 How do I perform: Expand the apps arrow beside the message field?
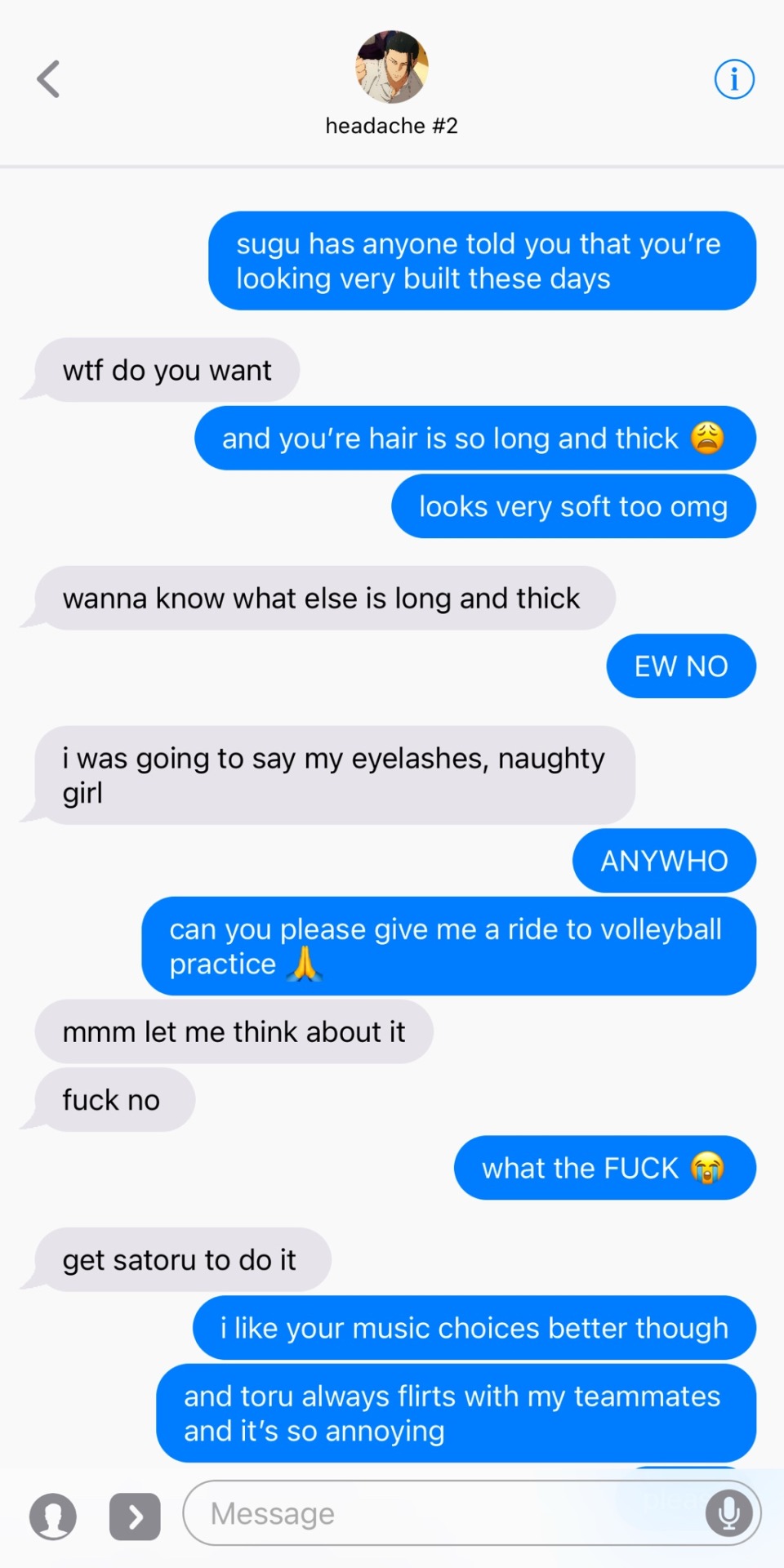click(x=135, y=1517)
